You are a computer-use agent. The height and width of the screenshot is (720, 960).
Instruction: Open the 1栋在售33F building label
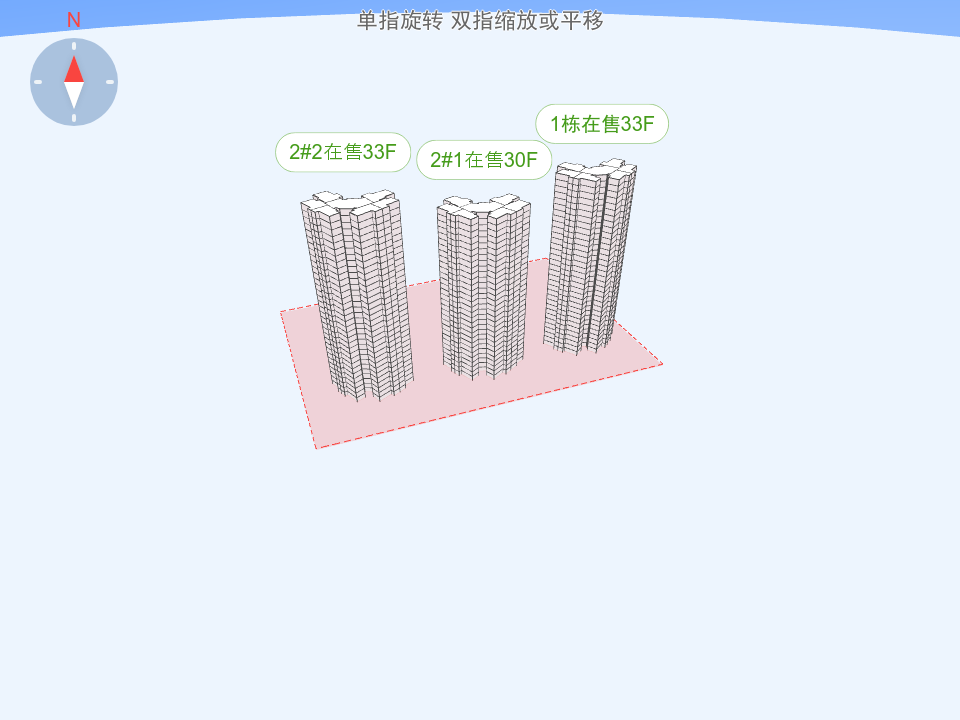pyautogui.click(x=602, y=124)
